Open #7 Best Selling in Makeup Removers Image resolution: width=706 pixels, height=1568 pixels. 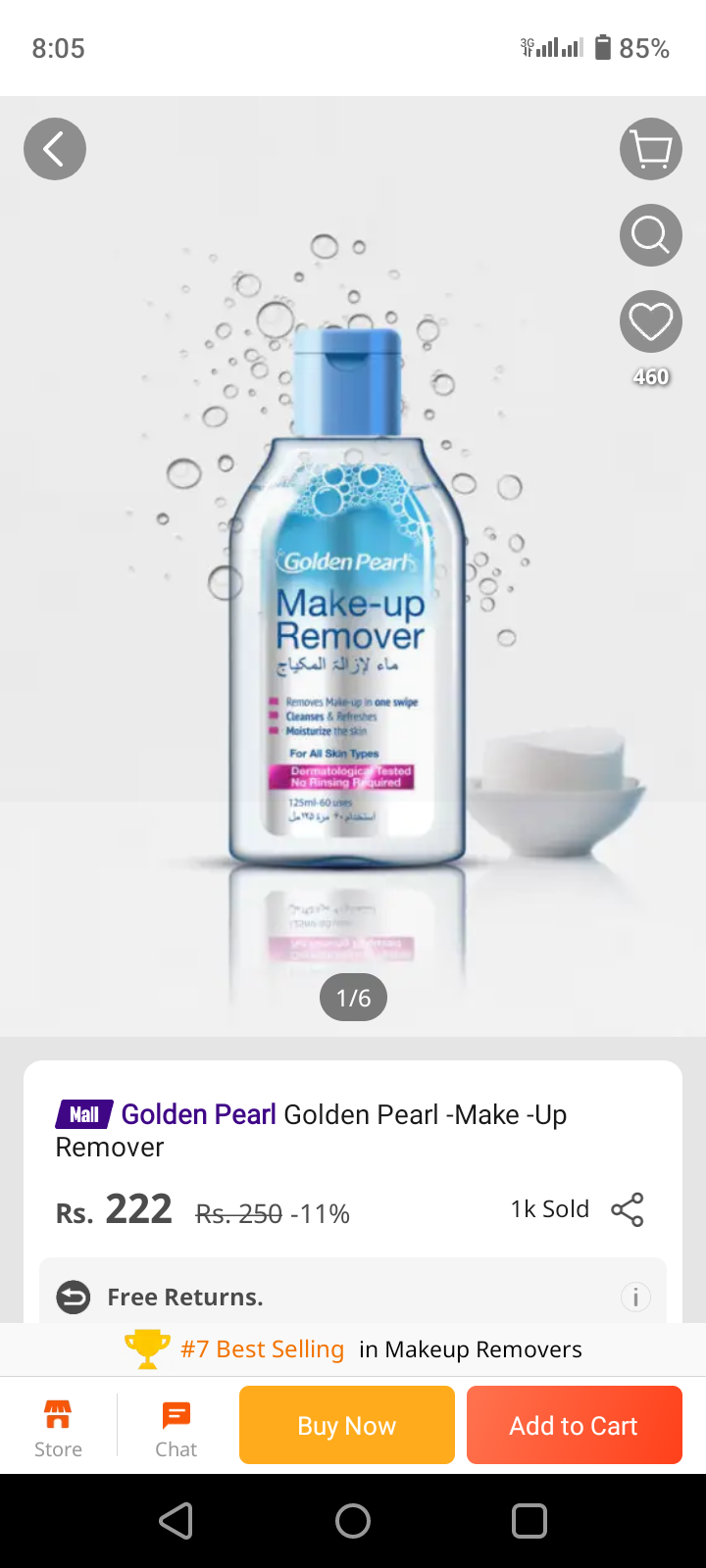click(353, 1349)
